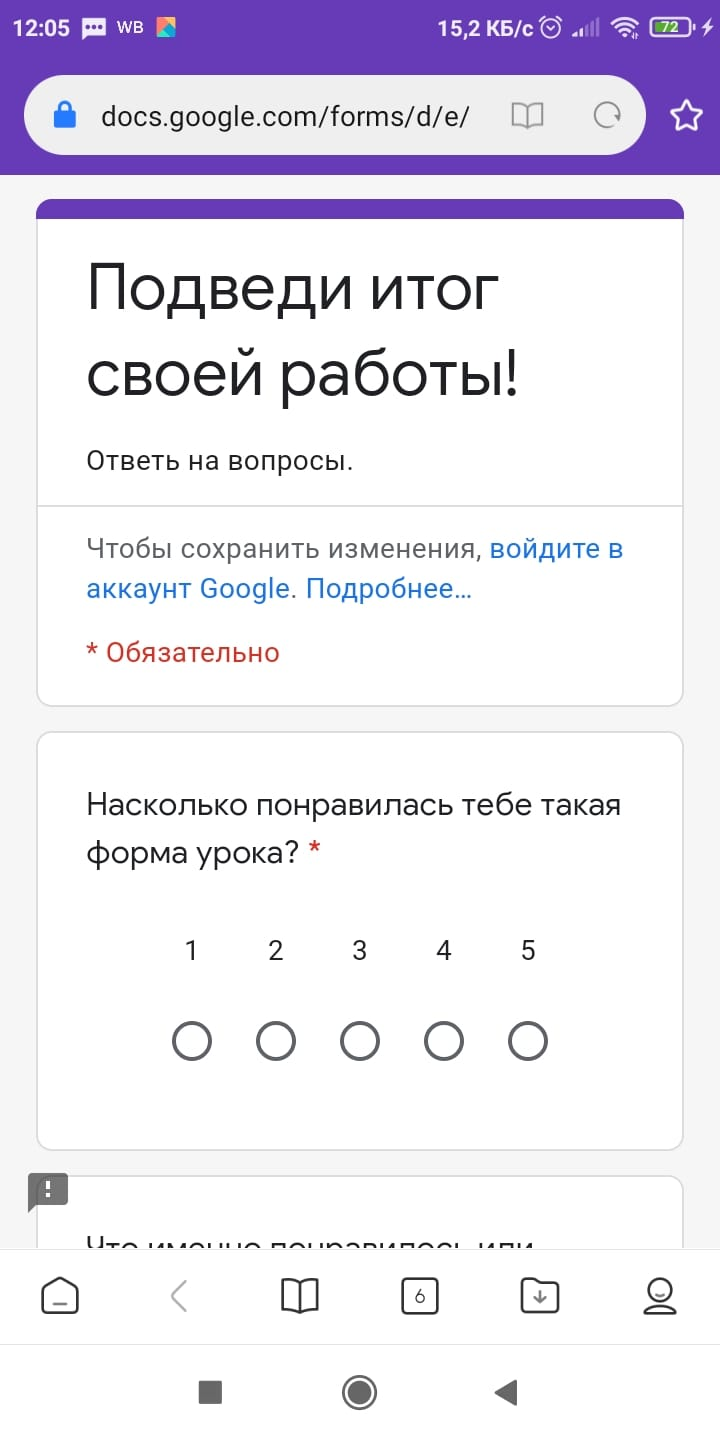Open browser bookmarks book icon
Viewport: 720px width, 1440px height.
[300, 1296]
